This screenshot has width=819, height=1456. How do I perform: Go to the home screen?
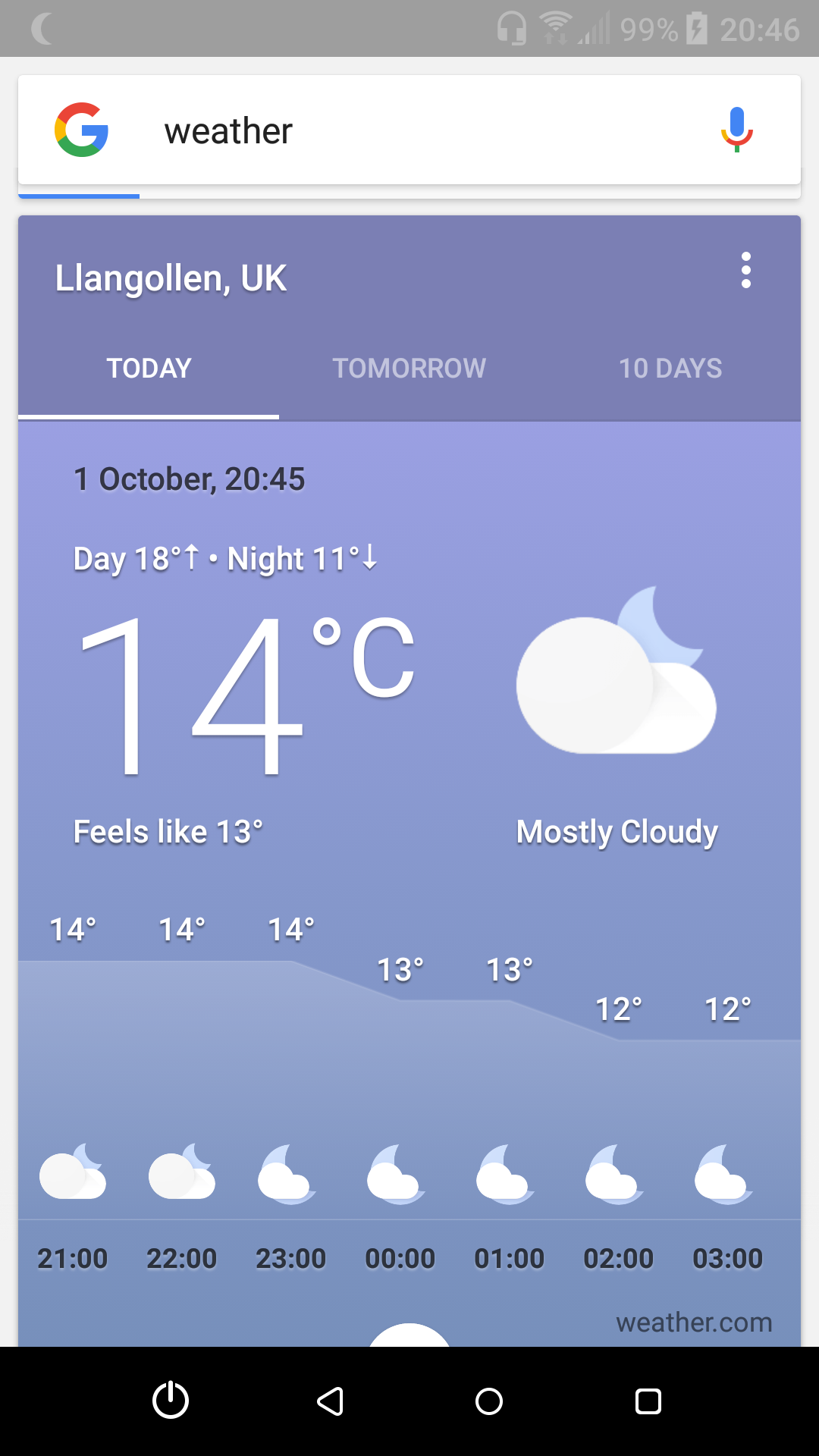click(489, 1401)
